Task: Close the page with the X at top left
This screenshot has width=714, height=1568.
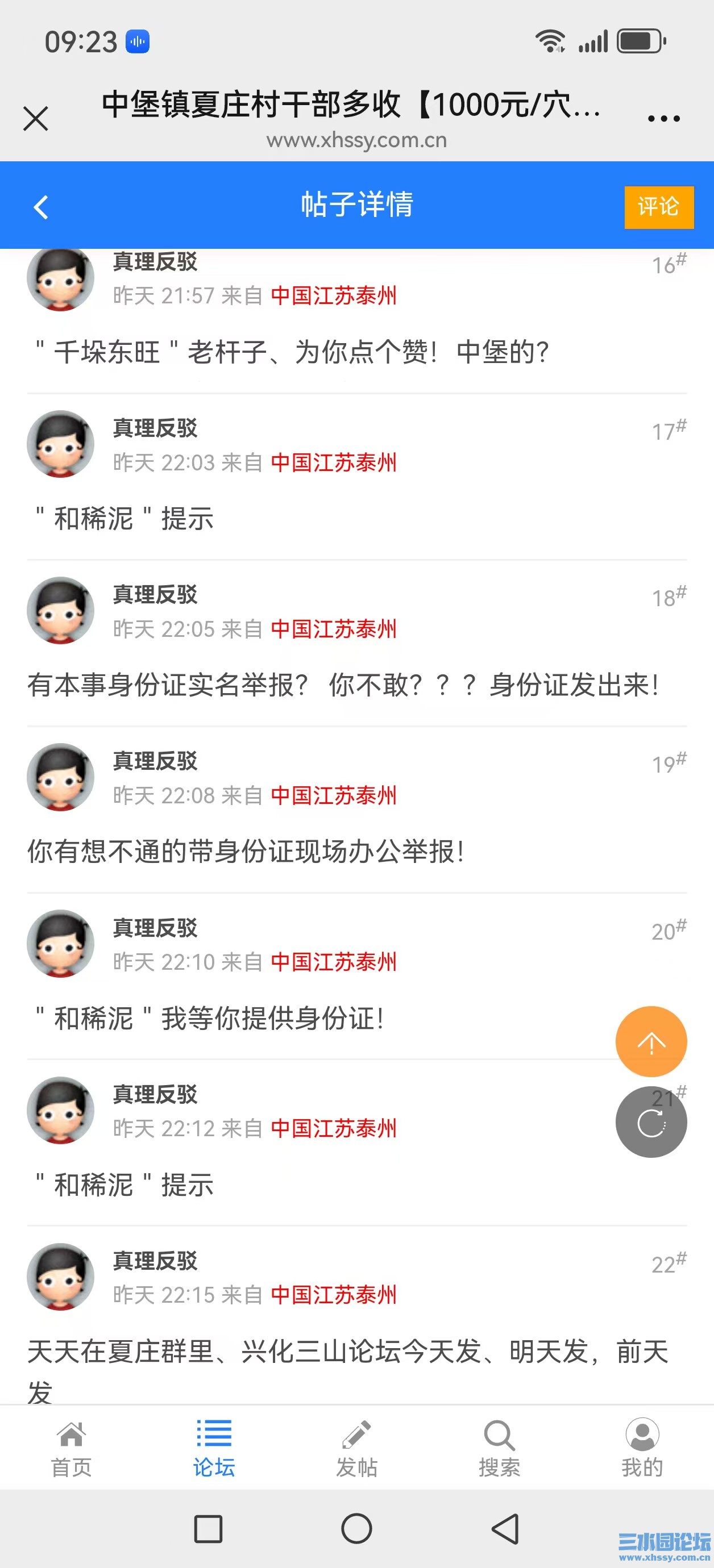Action: tap(35, 118)
